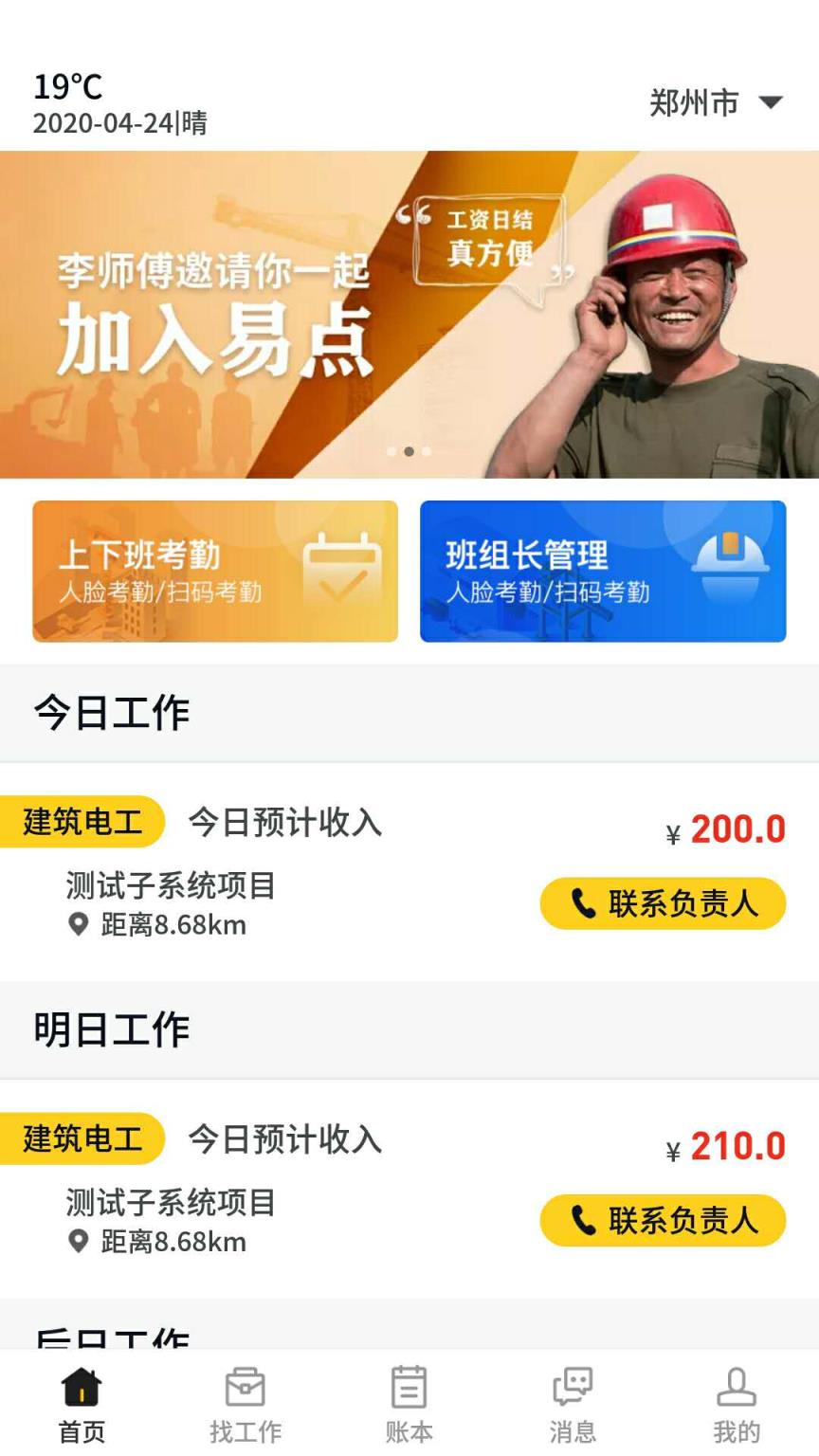The image size is (819, 1456).
Task: Select the third carousel indicator dot
Action: click(x=427, y=452)
